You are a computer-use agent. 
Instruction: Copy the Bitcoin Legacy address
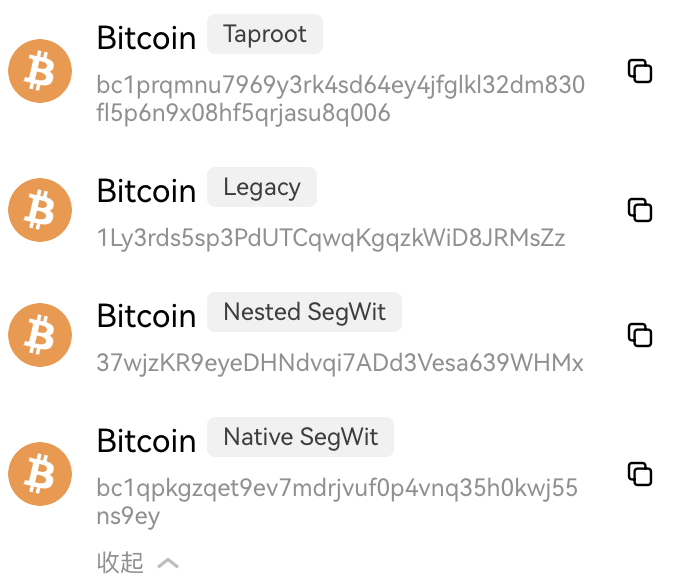(640, 210)
